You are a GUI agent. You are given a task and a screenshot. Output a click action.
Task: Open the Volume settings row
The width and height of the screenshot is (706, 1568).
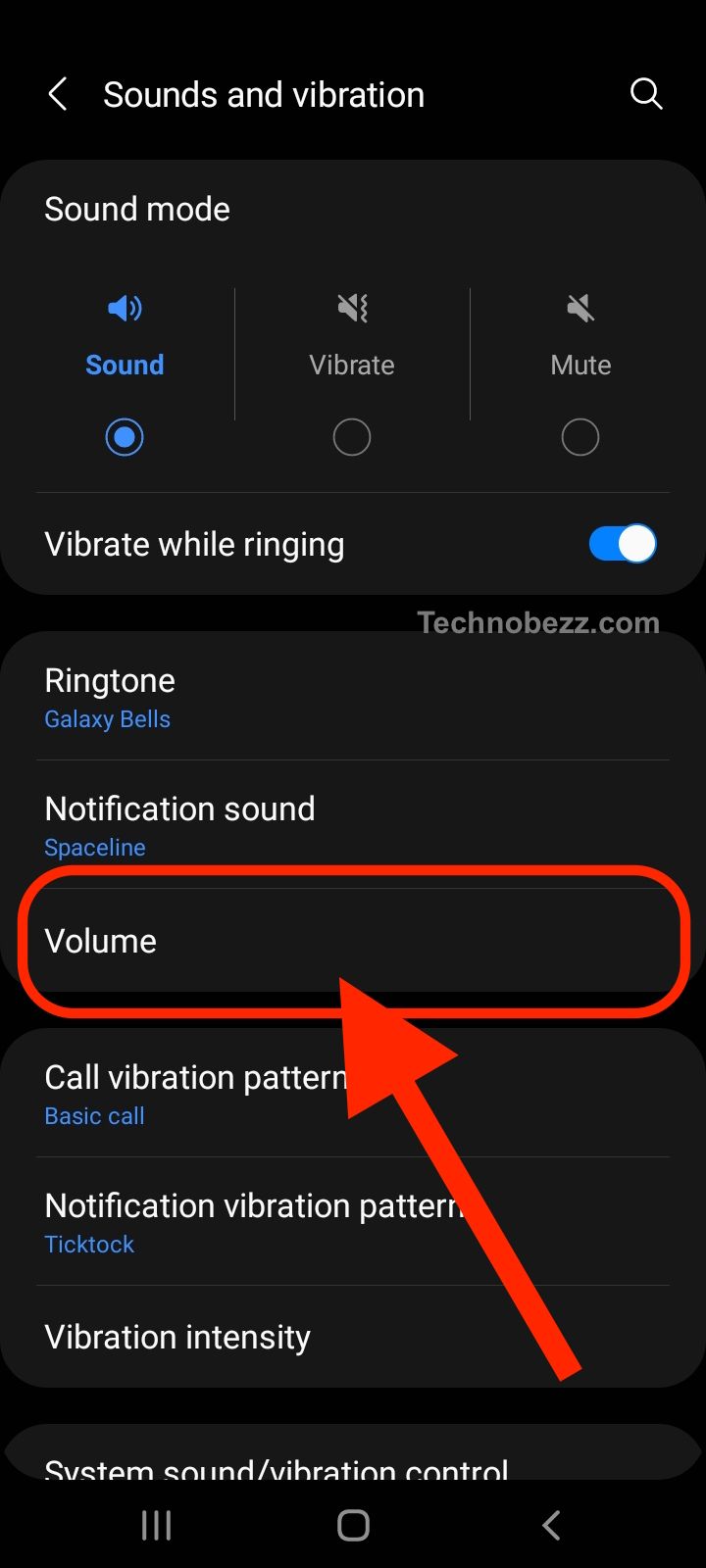[x=353, y=941]
